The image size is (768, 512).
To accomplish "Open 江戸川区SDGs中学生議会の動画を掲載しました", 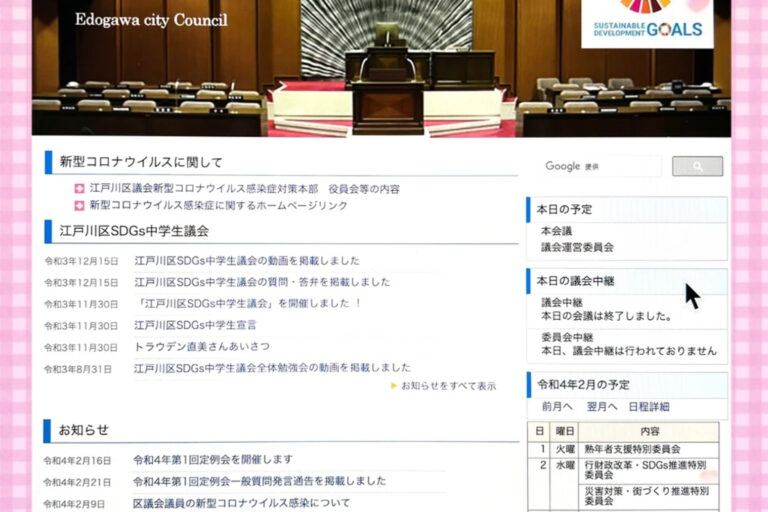I will (246, 261).
